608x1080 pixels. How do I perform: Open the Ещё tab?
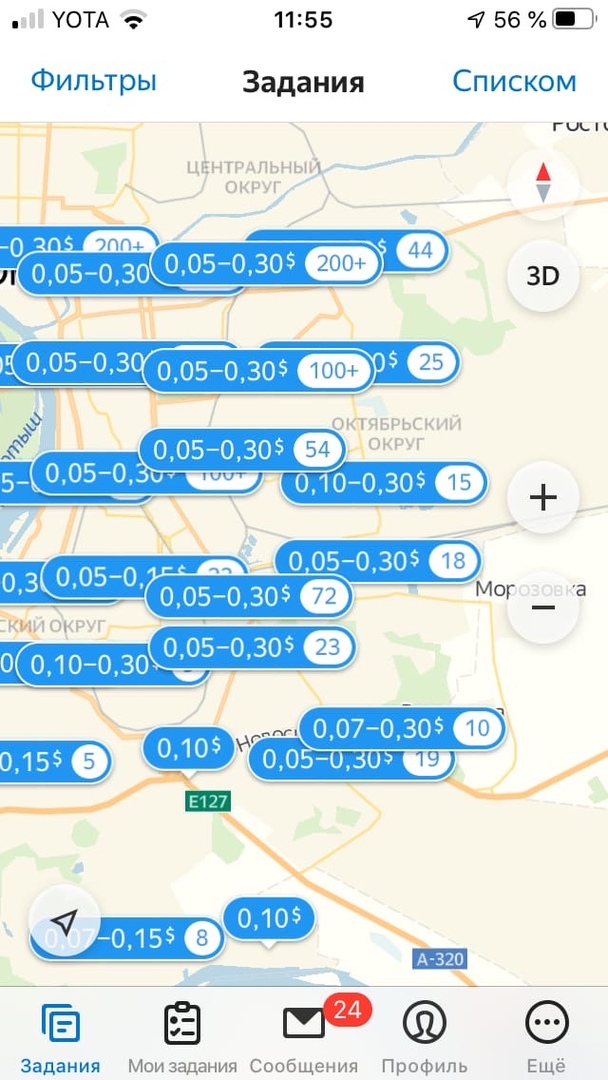coord(547,1038)
